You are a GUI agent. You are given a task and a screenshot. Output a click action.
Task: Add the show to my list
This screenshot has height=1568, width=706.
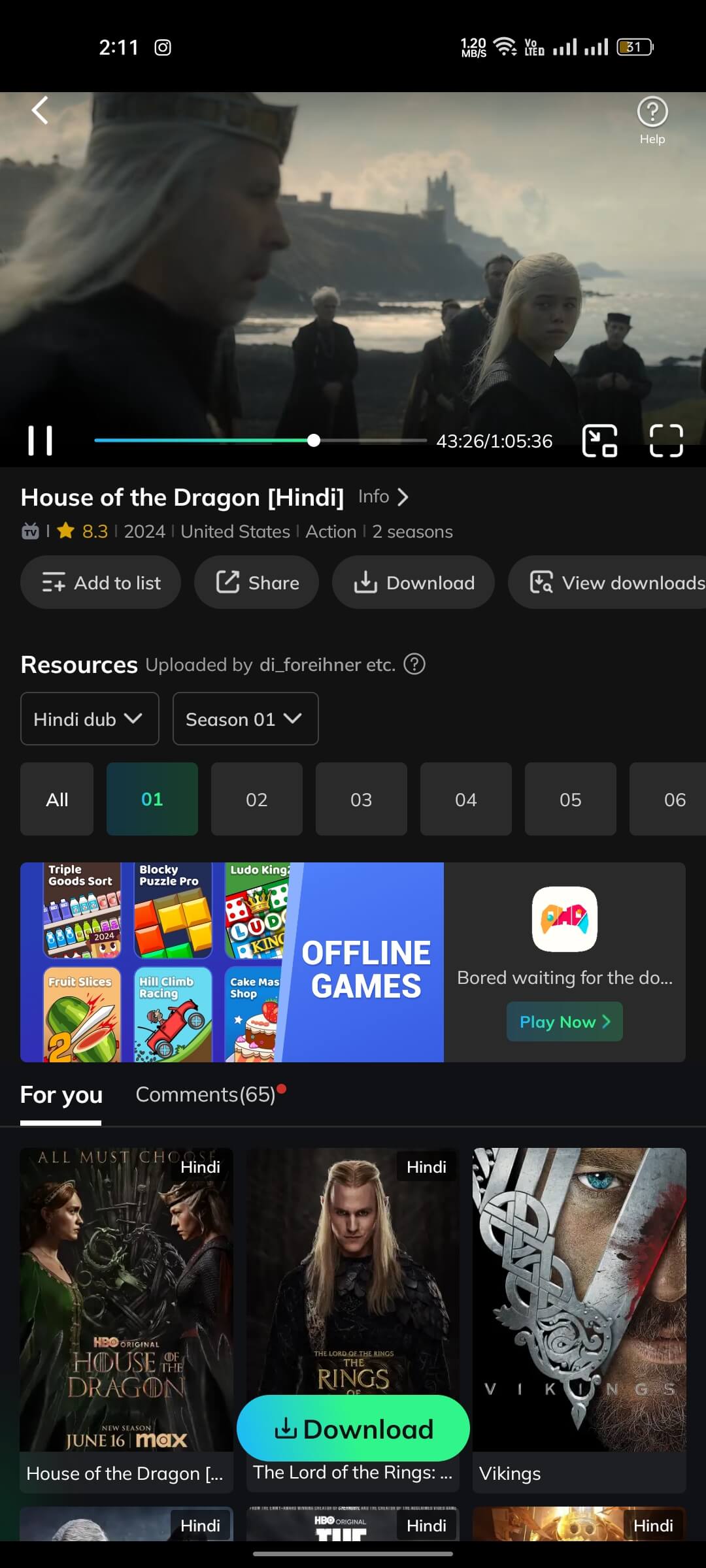pyautogui.click(x=101, y=582)
